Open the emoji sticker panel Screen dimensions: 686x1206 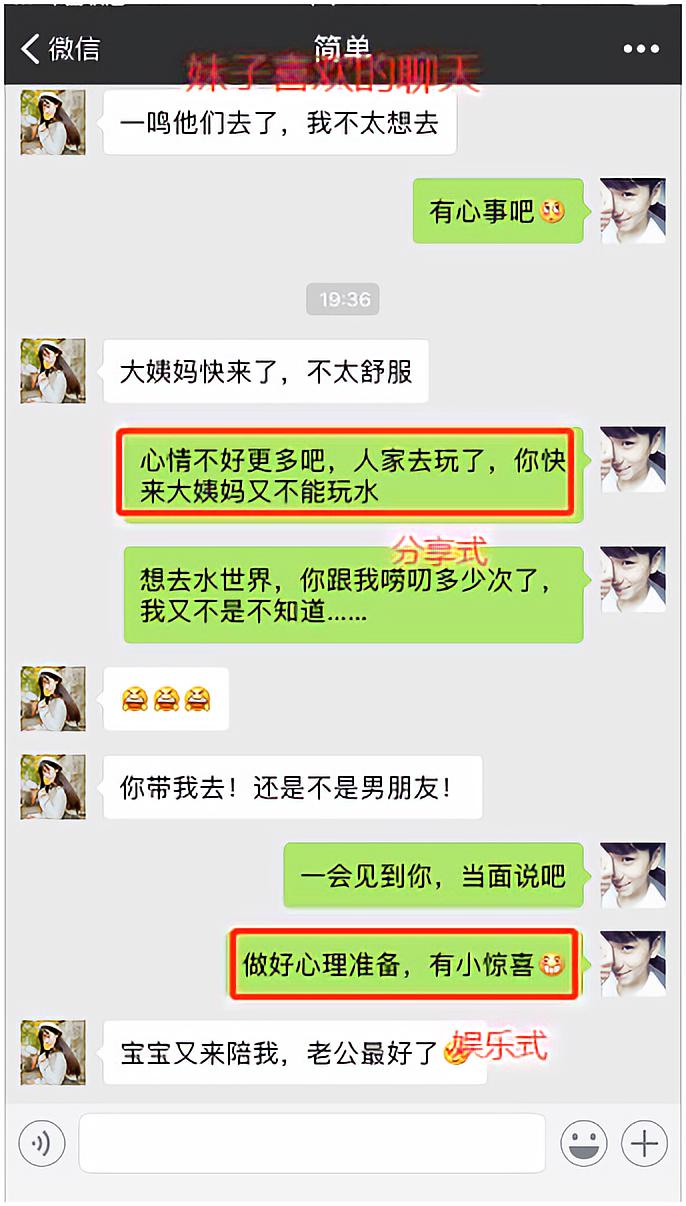[x=584, y=1142]
